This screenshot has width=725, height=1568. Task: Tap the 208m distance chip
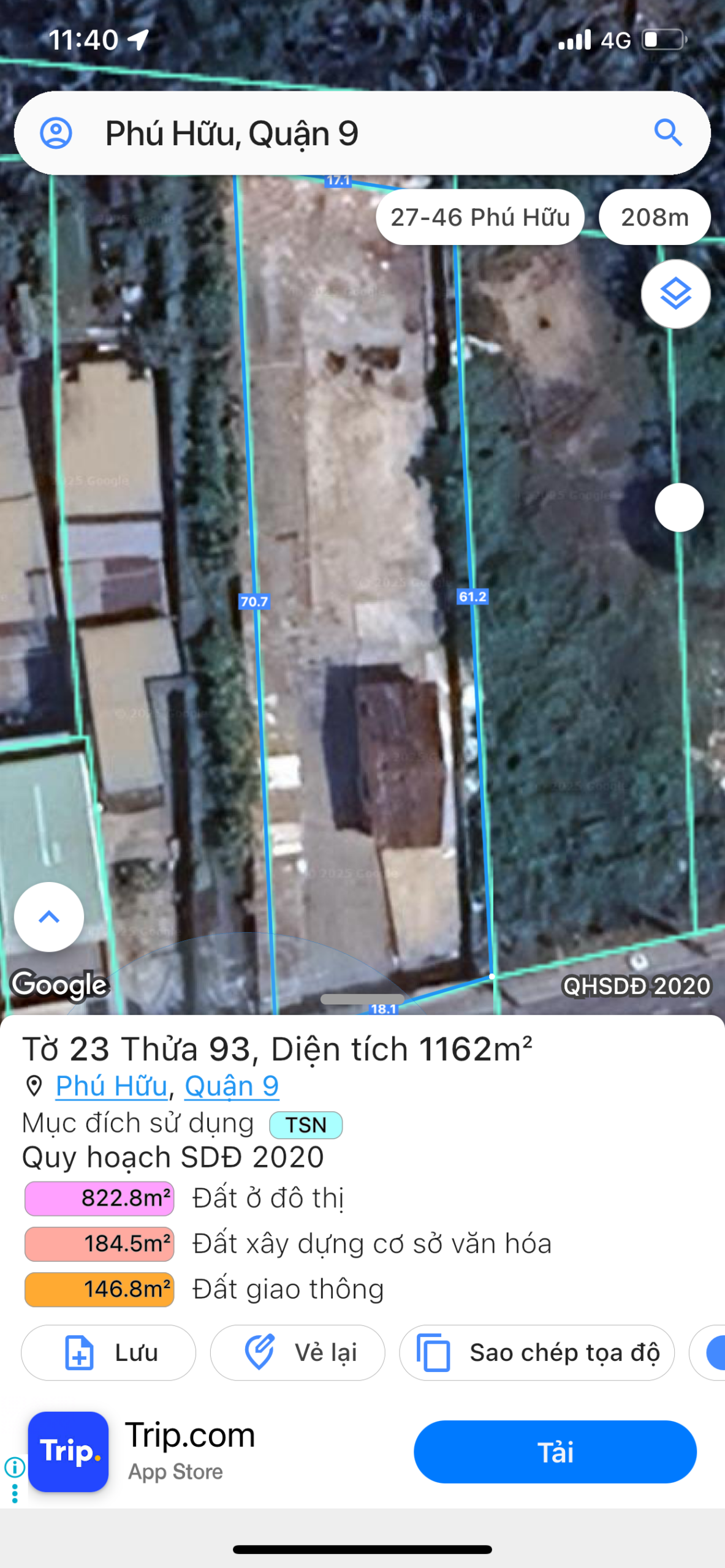[x=654, y=217]
